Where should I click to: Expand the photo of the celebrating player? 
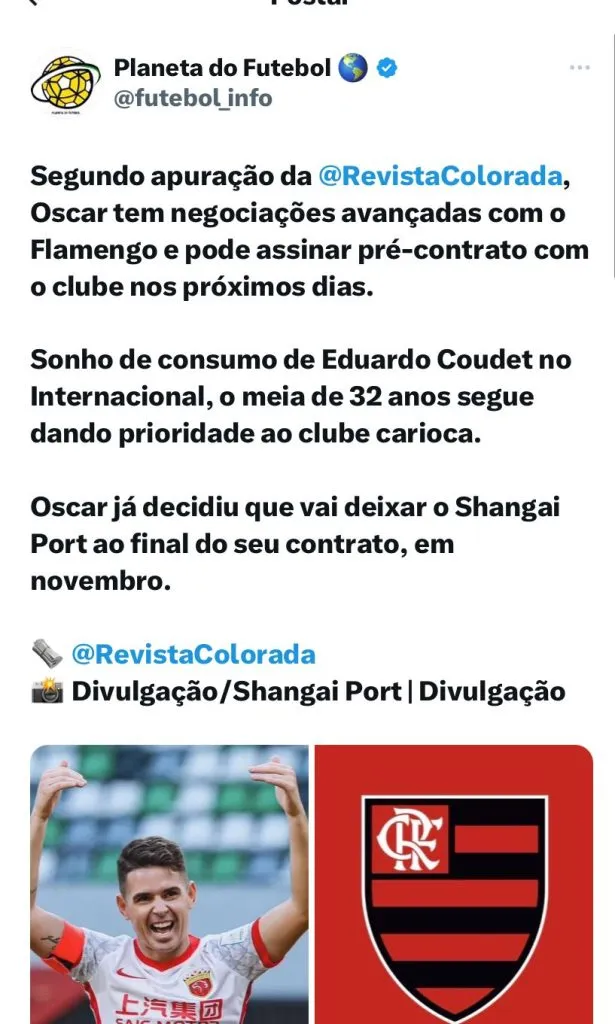coord(168,884)
